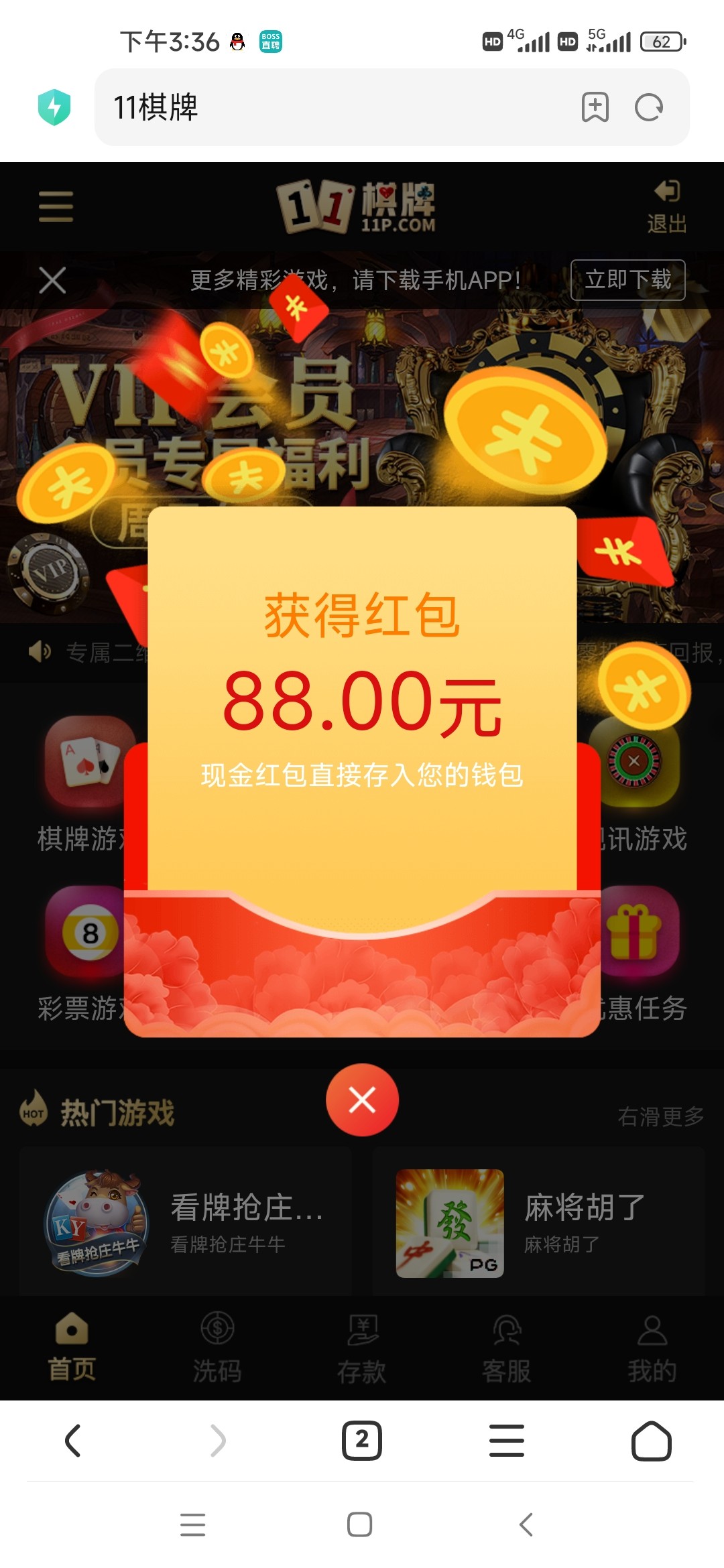
Task: Open the 看牌抢庄牛牛 game card
Action: (186, 1222)
